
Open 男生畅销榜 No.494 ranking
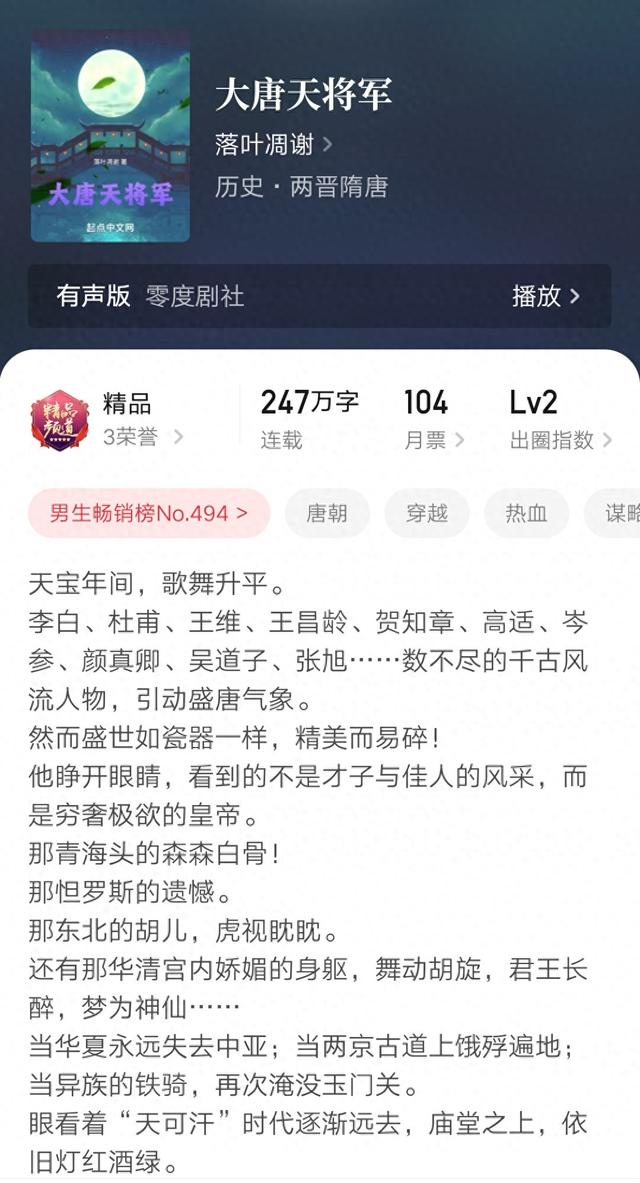149,514
